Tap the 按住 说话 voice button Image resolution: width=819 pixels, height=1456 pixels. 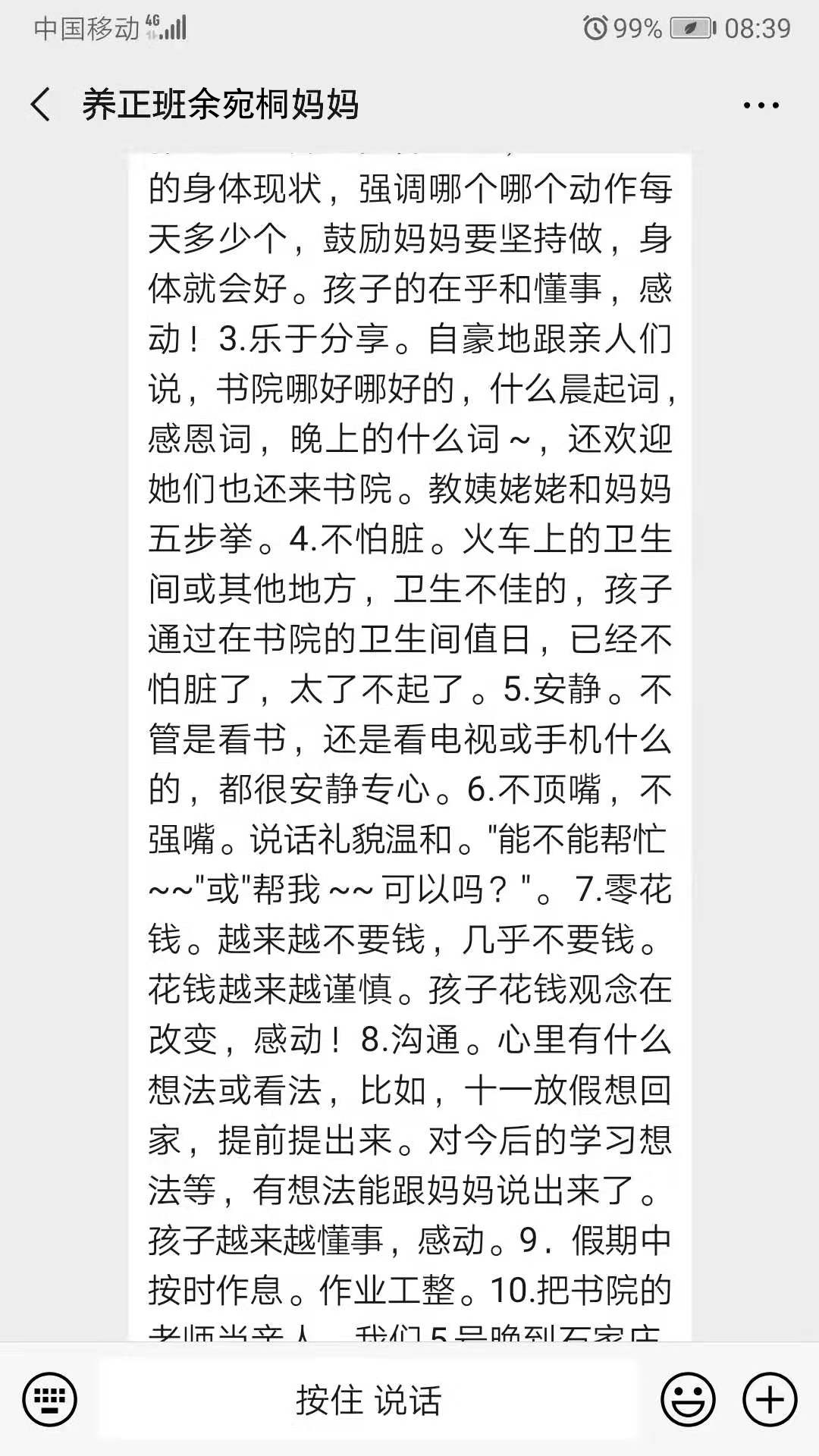coord(369,1400)
